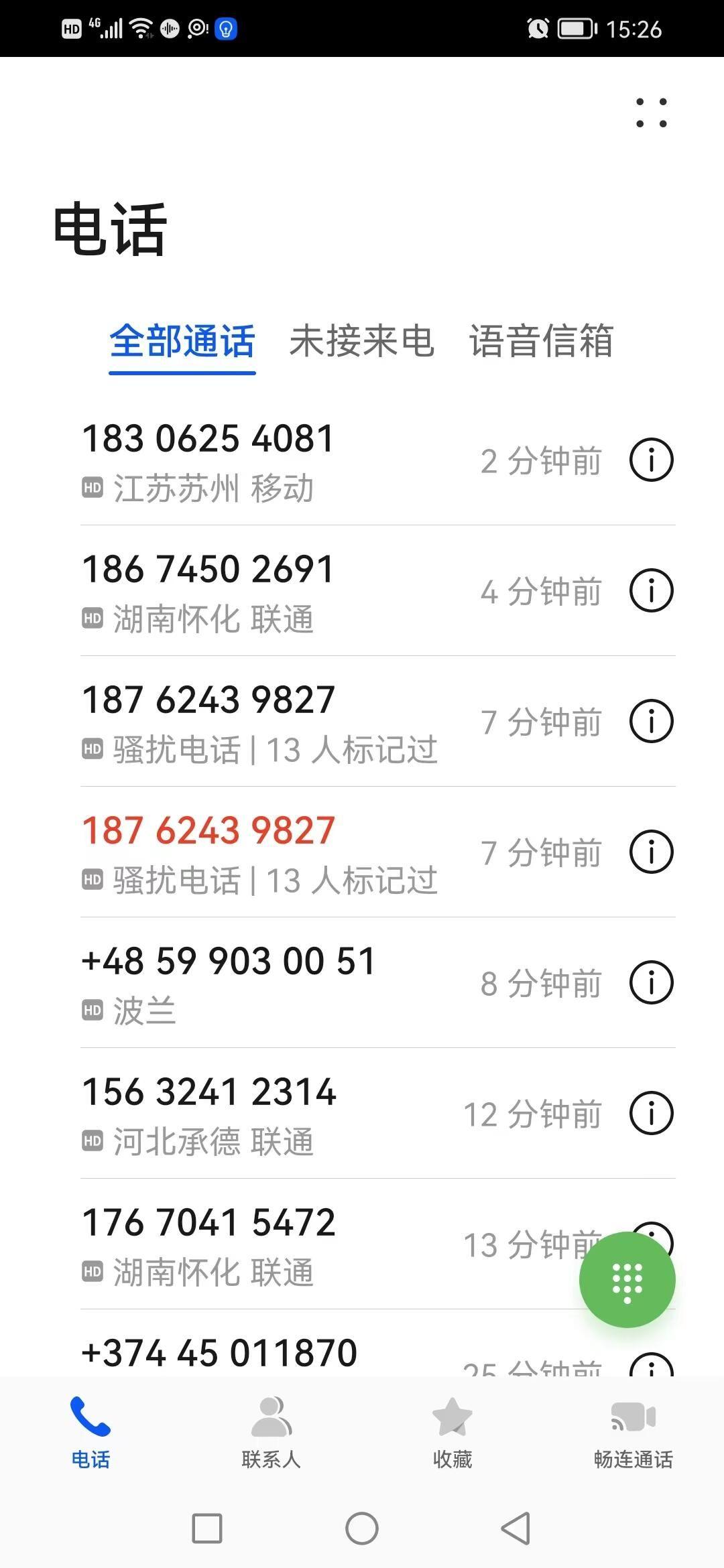The height and width of the screenshot is (1568, 724).
Task: Return to home screen via circle button
Action: point(362,1528)
